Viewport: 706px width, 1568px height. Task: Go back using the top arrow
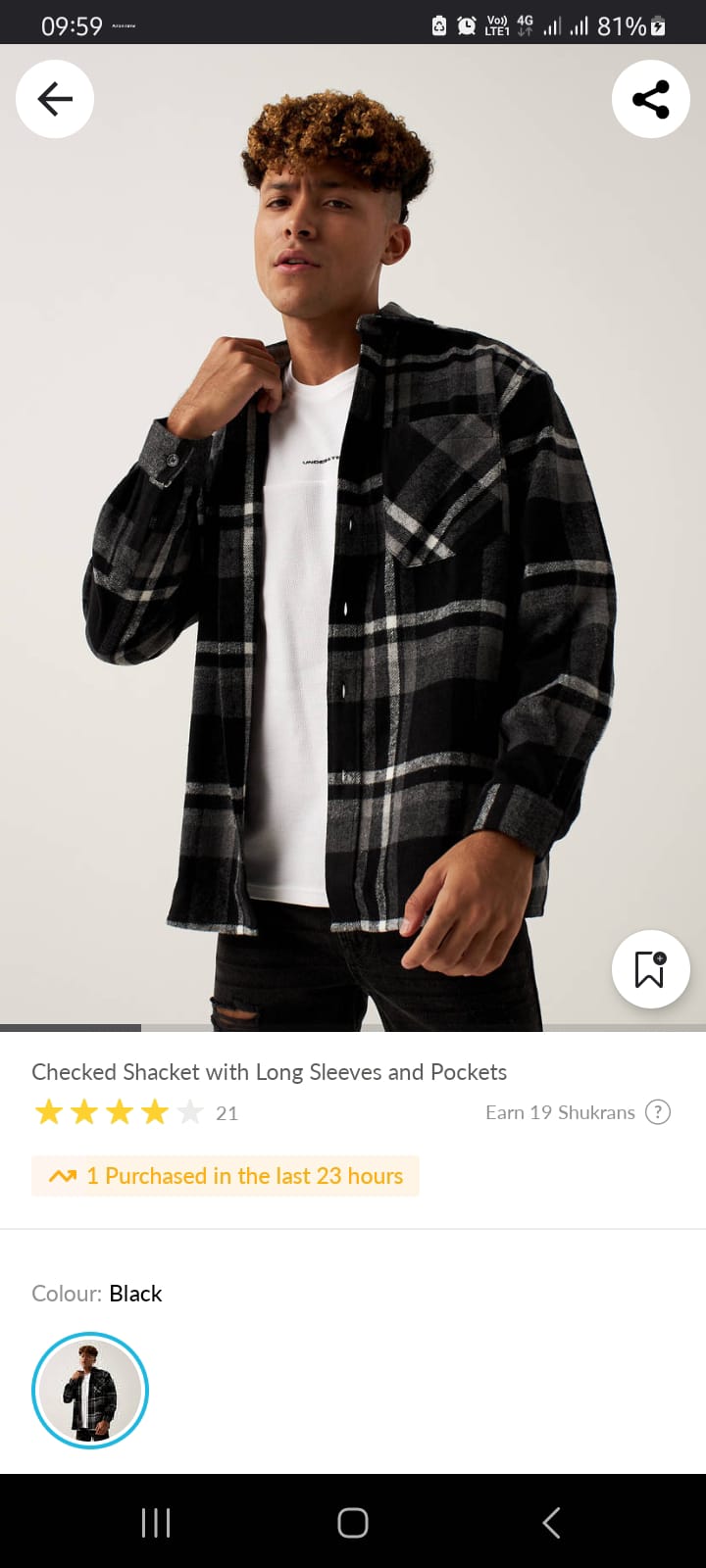tap(55, 99)
